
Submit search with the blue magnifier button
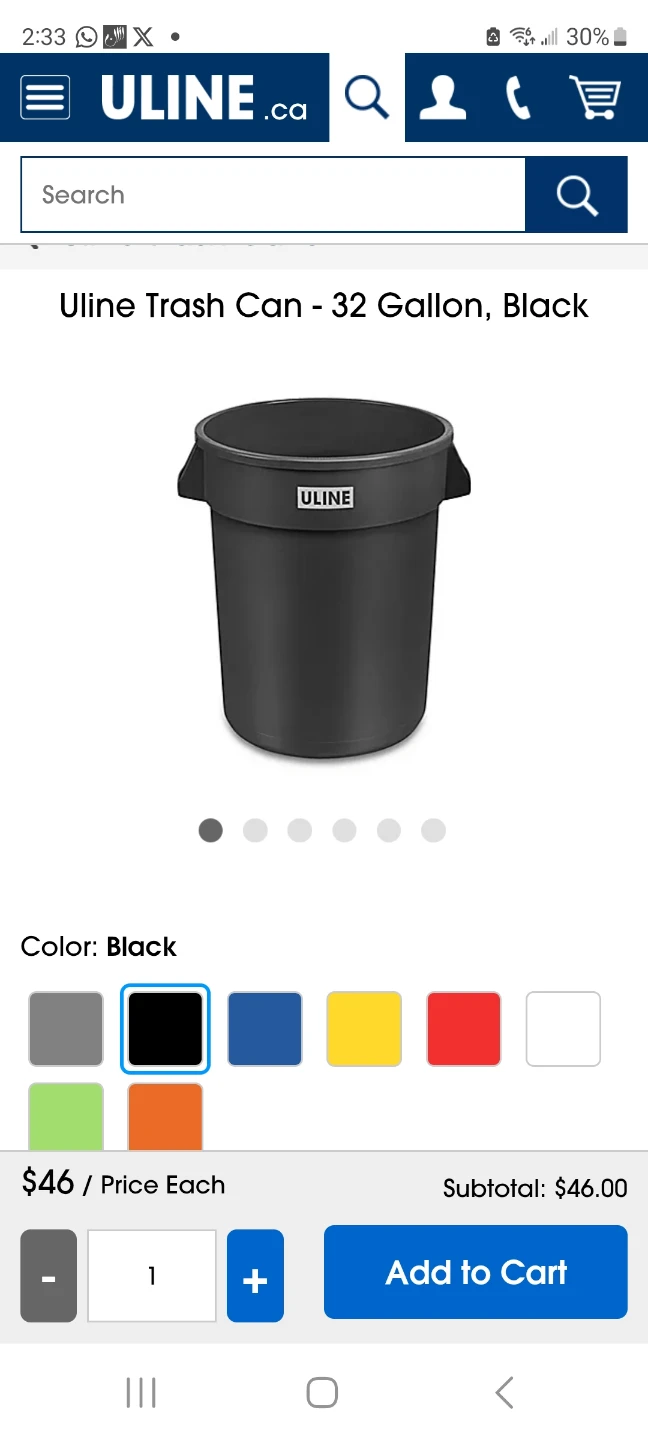point(577,195)
